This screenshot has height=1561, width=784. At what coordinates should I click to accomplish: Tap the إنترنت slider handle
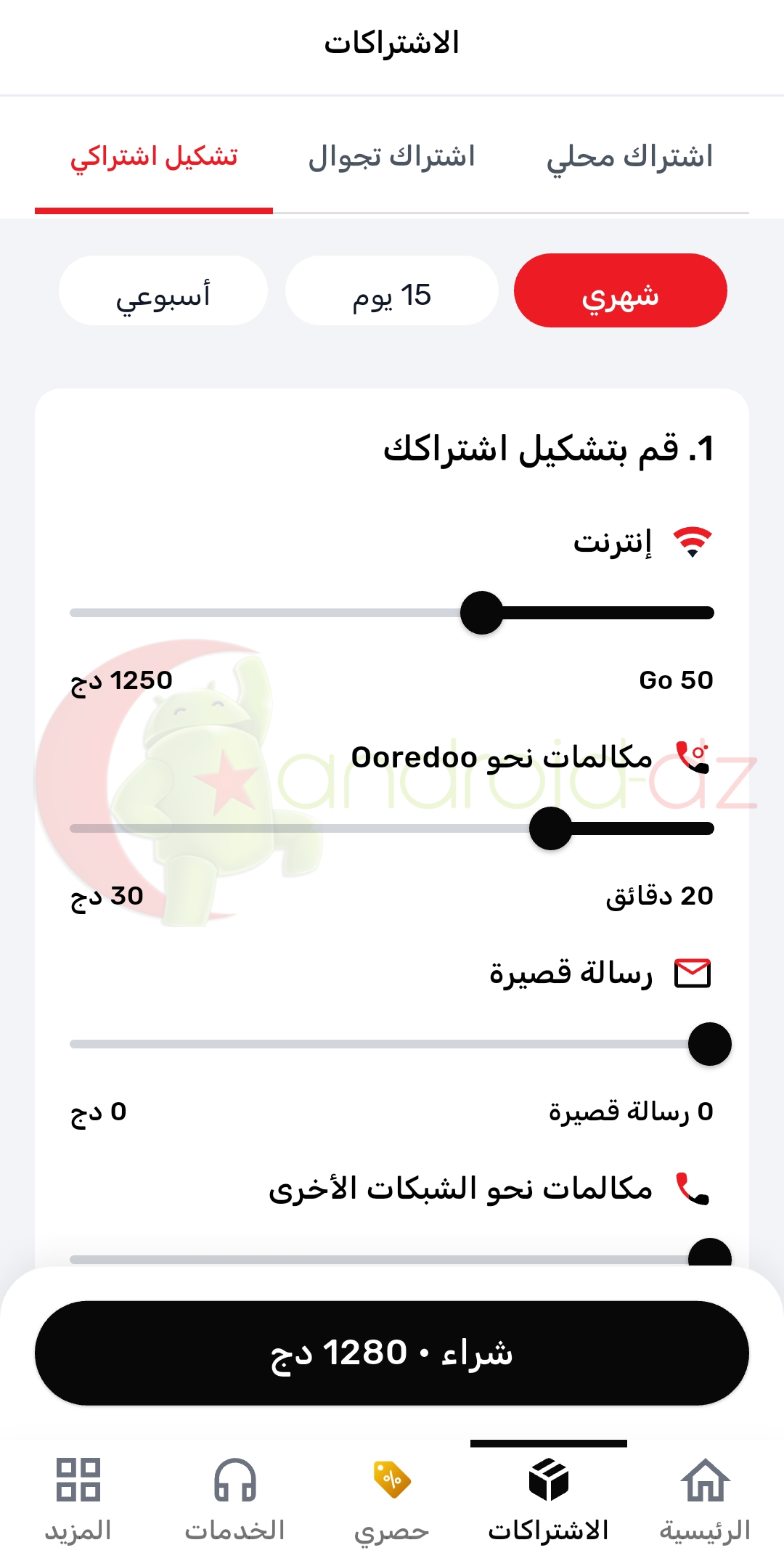click(482, 613)
